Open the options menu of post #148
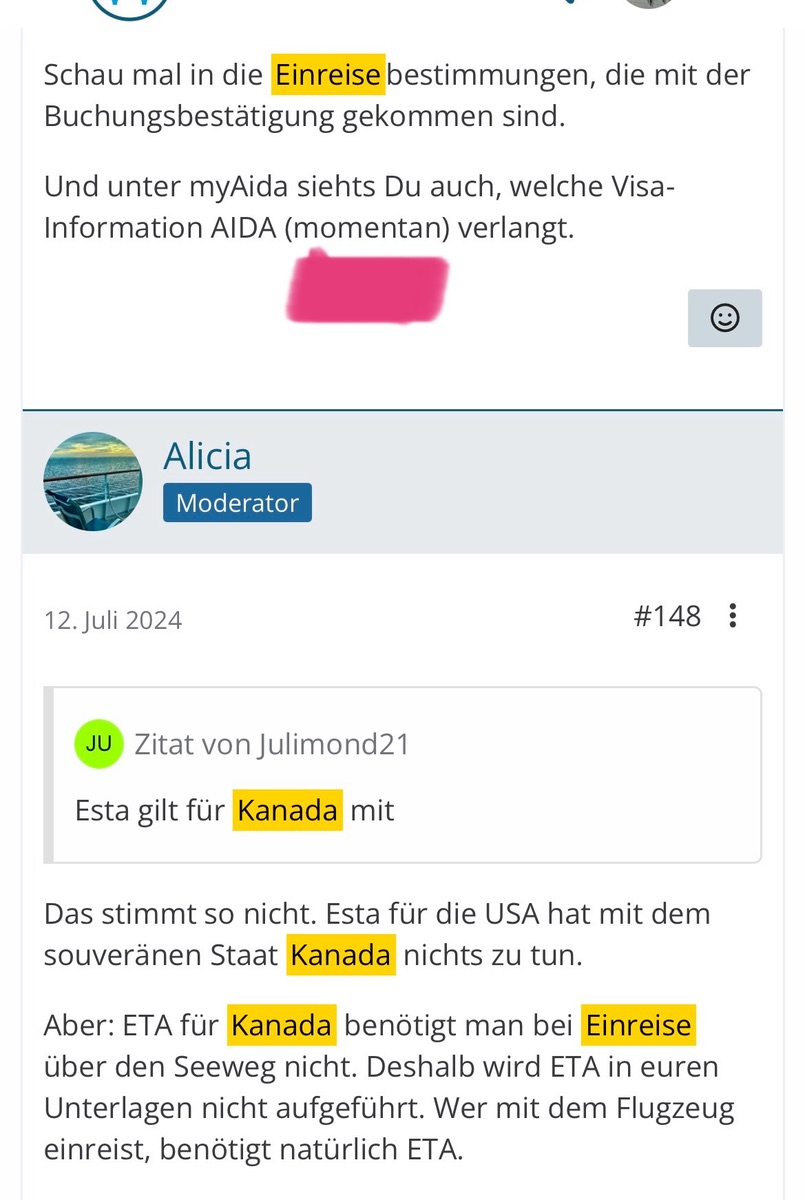 click(733, 616)
